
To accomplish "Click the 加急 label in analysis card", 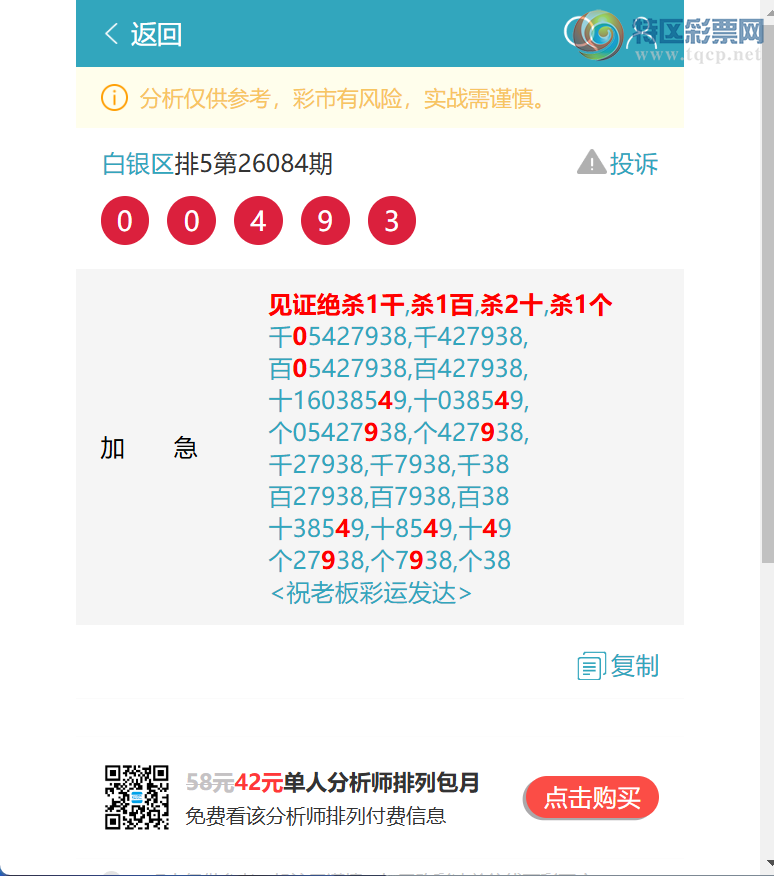I will (x=147, y=447).
